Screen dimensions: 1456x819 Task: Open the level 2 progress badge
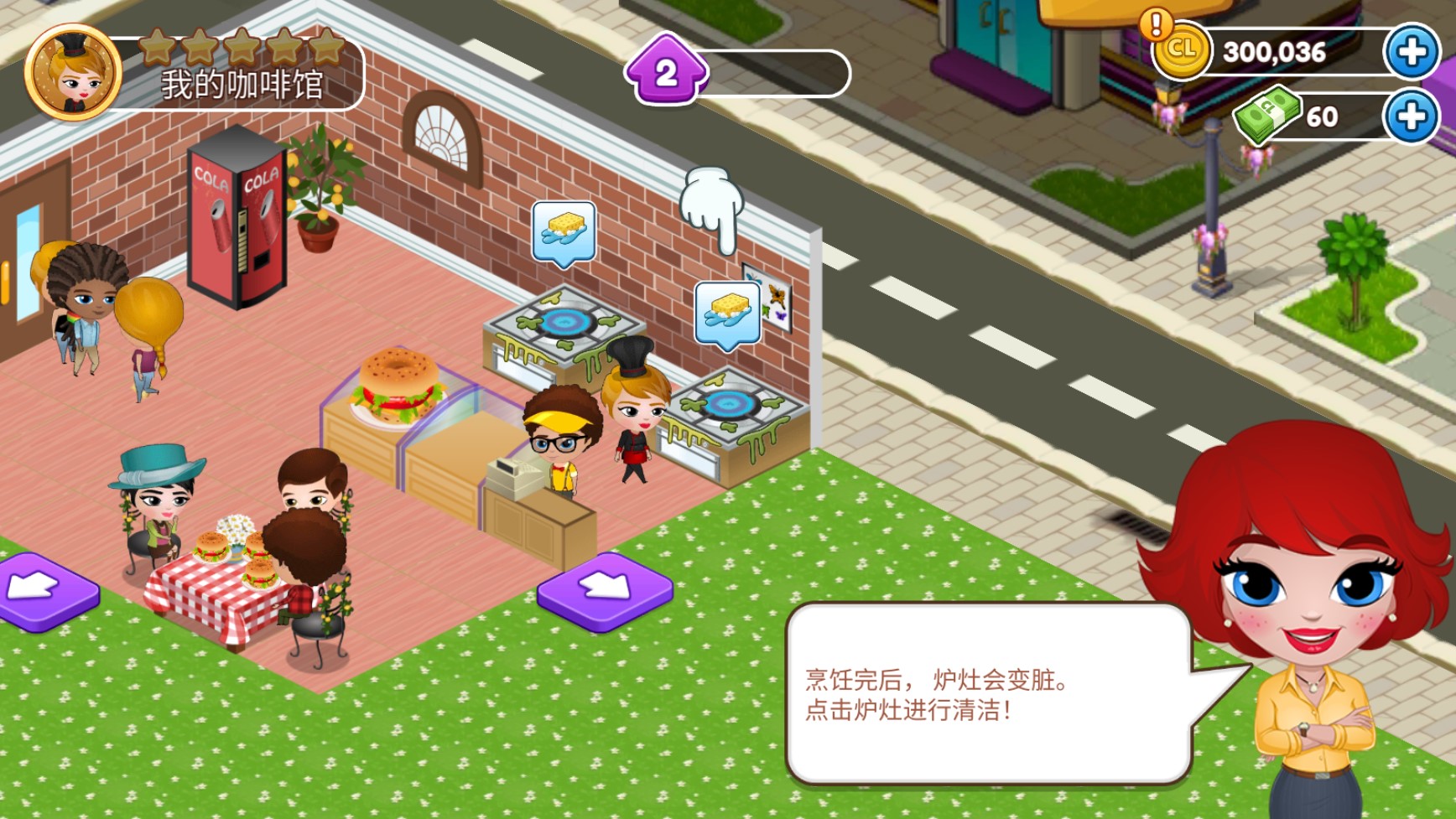click(666, 72)
